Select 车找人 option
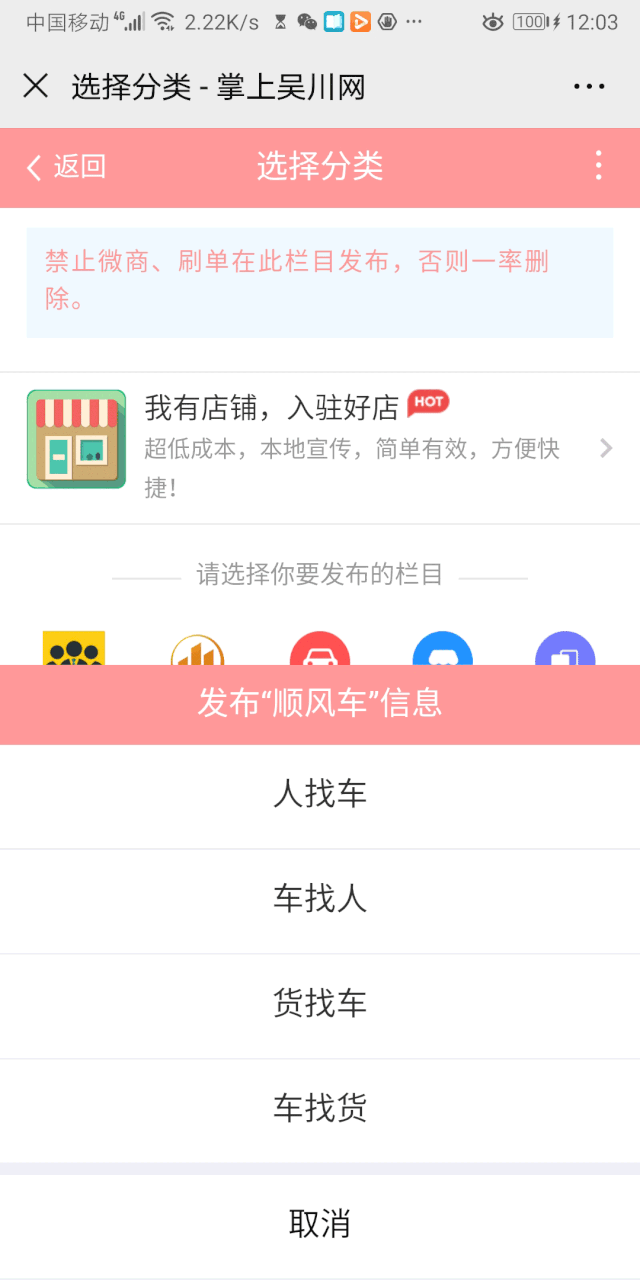 pyautogui.click(x=320, y=900)
